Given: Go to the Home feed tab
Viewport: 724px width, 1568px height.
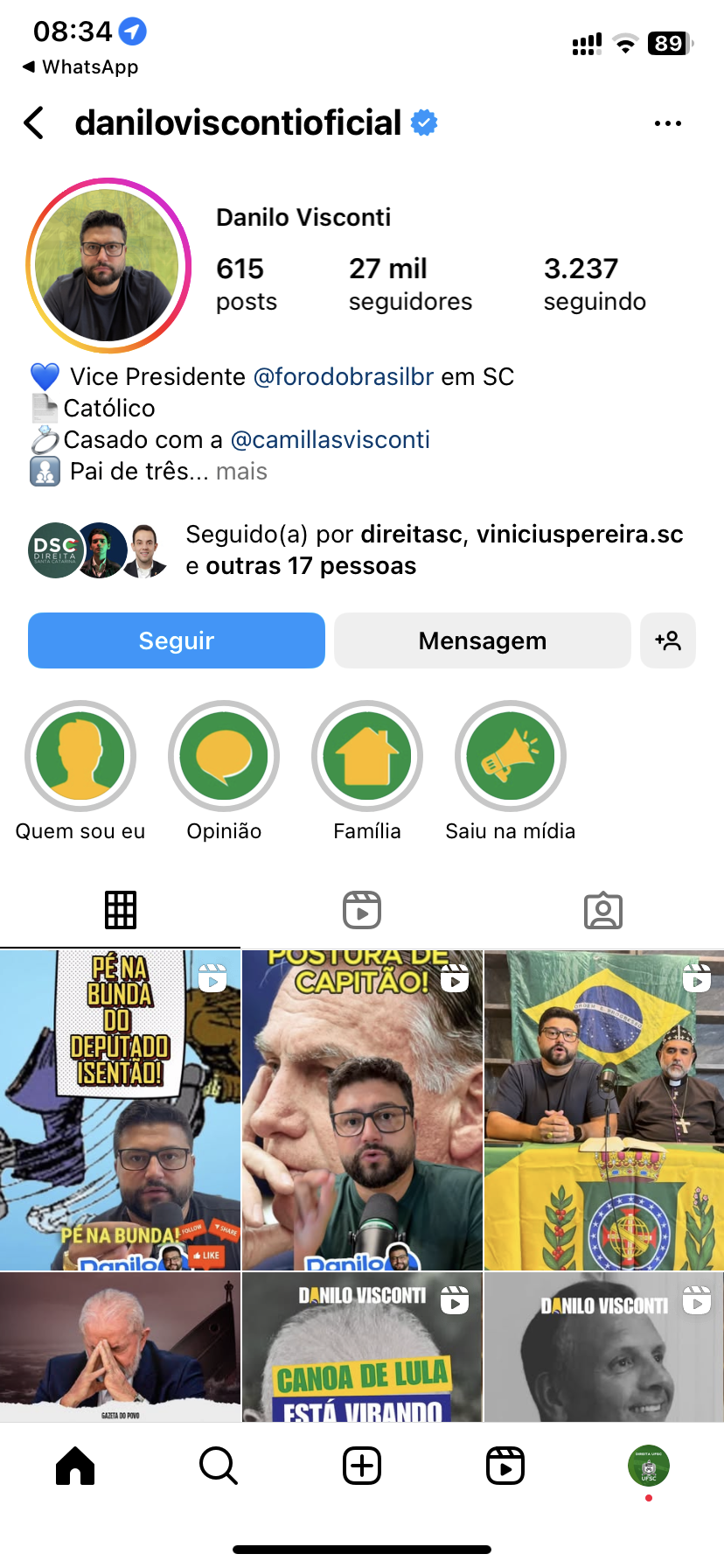Looking at the screenshot, I should pos(75,1465).
